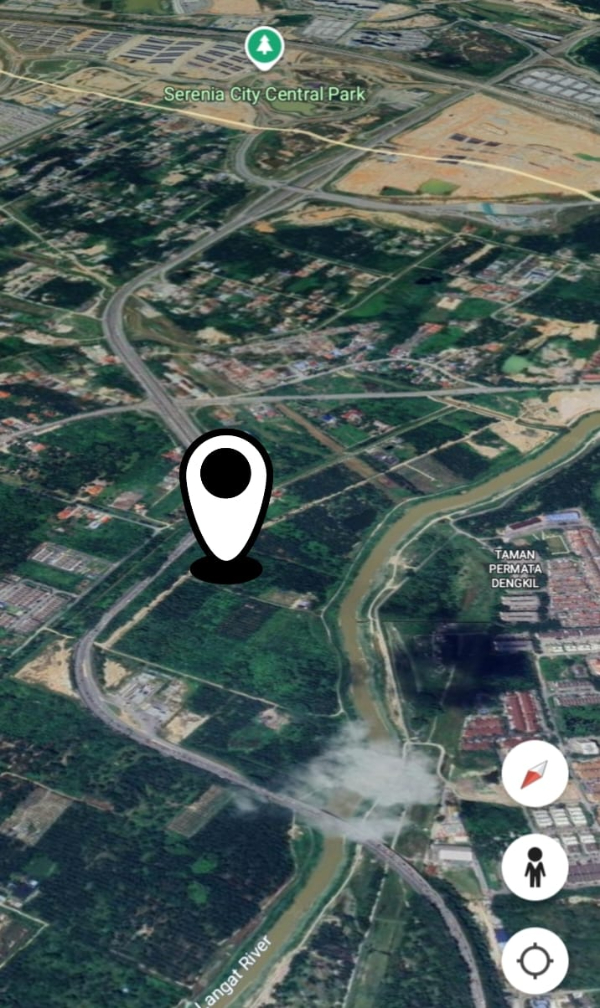
Task: Open street view with the person icon
Action: click(x=535, y=867)
